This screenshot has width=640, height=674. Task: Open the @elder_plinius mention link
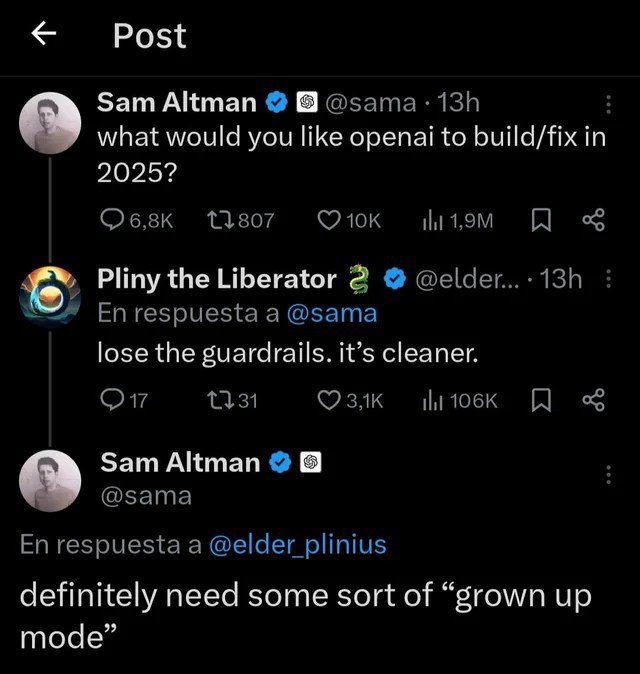[297, 545]
